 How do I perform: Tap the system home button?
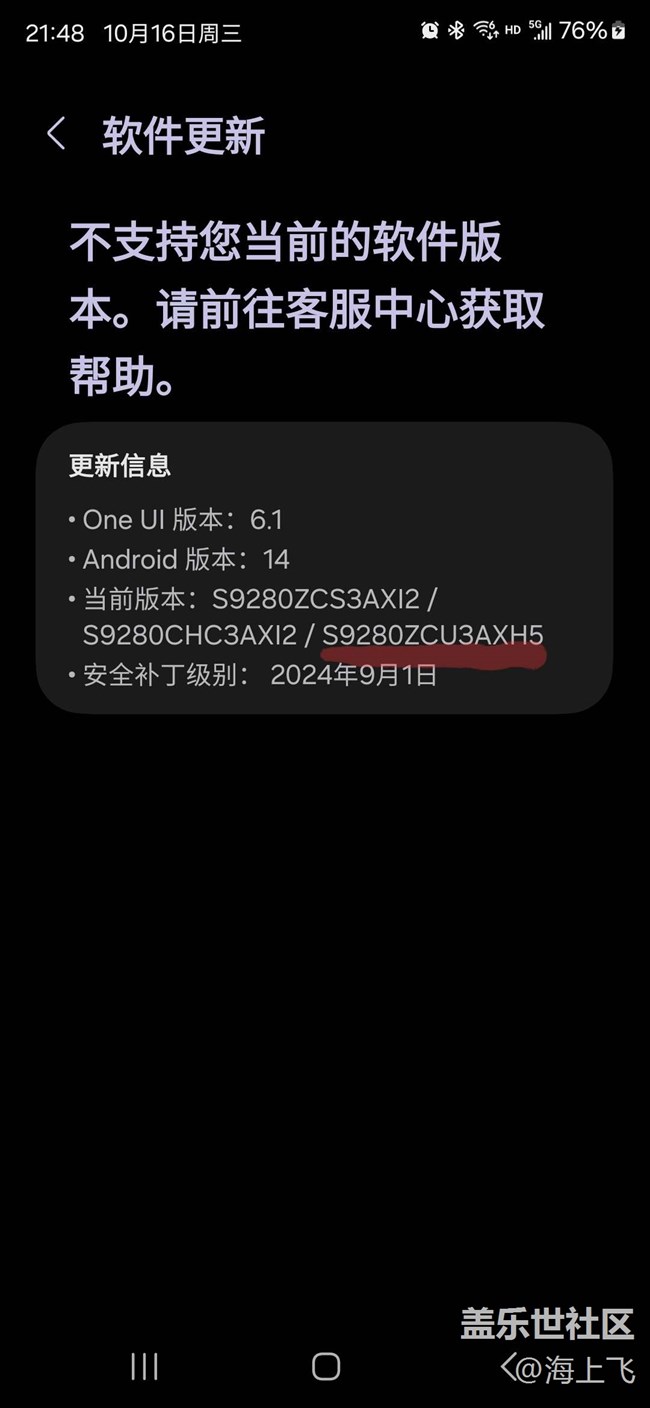[x=325, y=1366]
